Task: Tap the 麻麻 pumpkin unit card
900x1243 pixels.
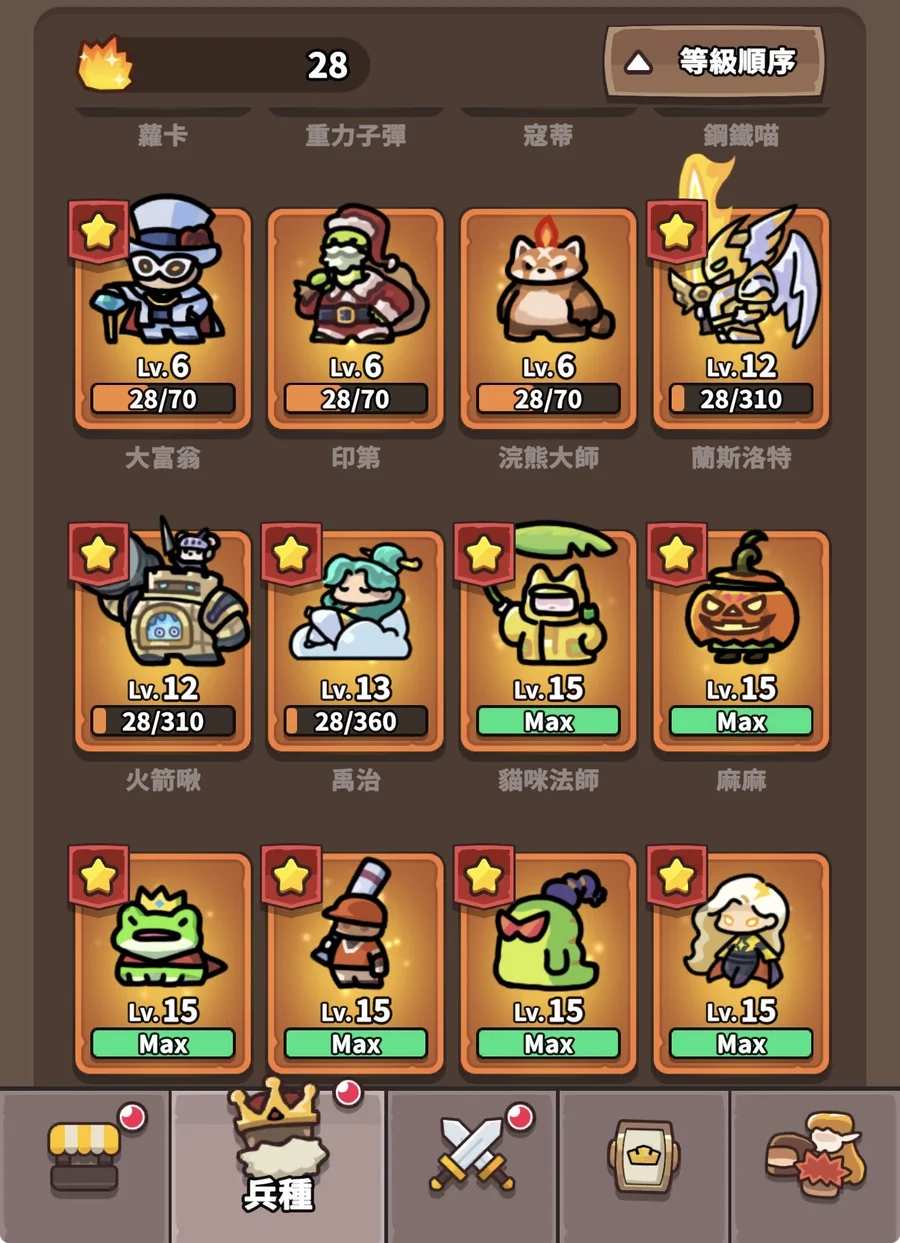Action: point(741,640)
